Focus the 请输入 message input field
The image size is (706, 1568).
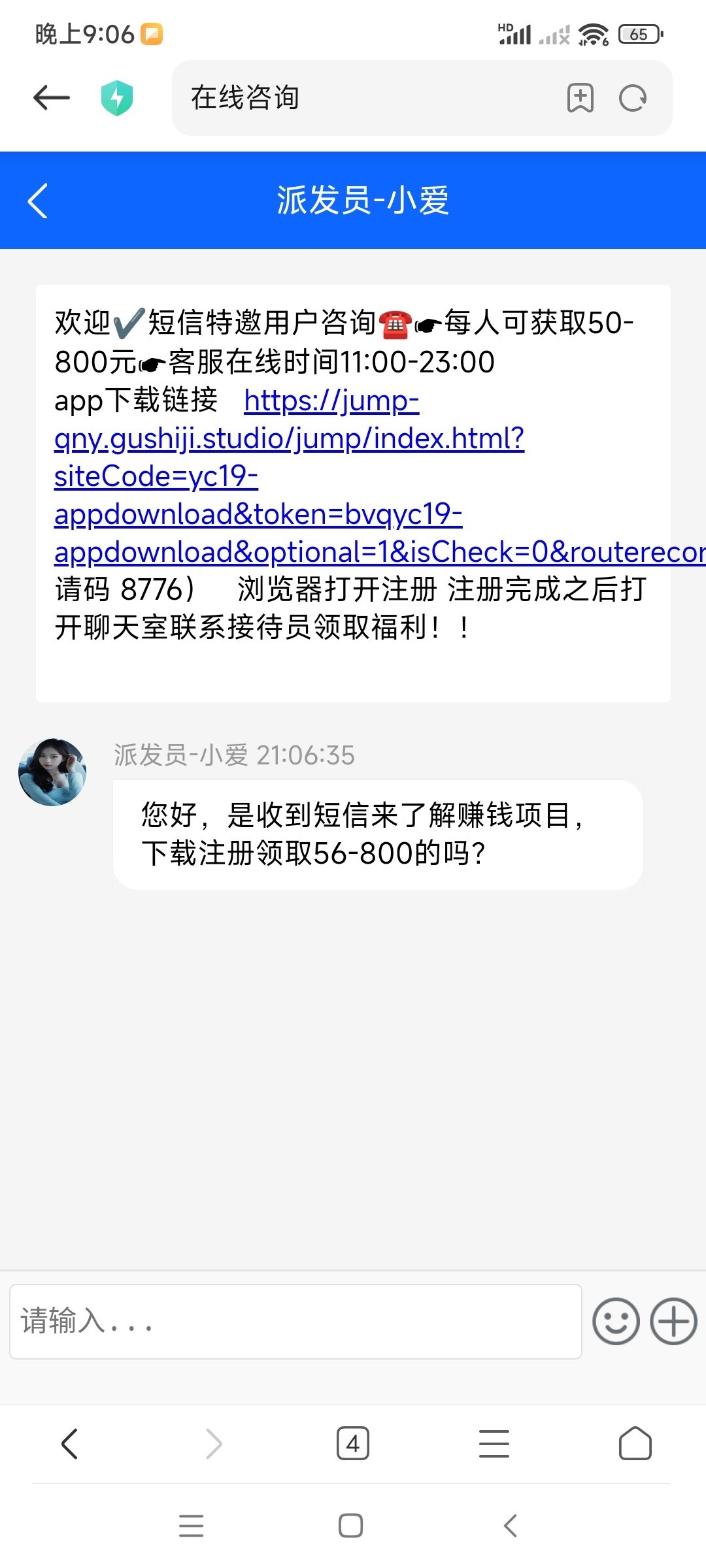tap(295, 1322)
